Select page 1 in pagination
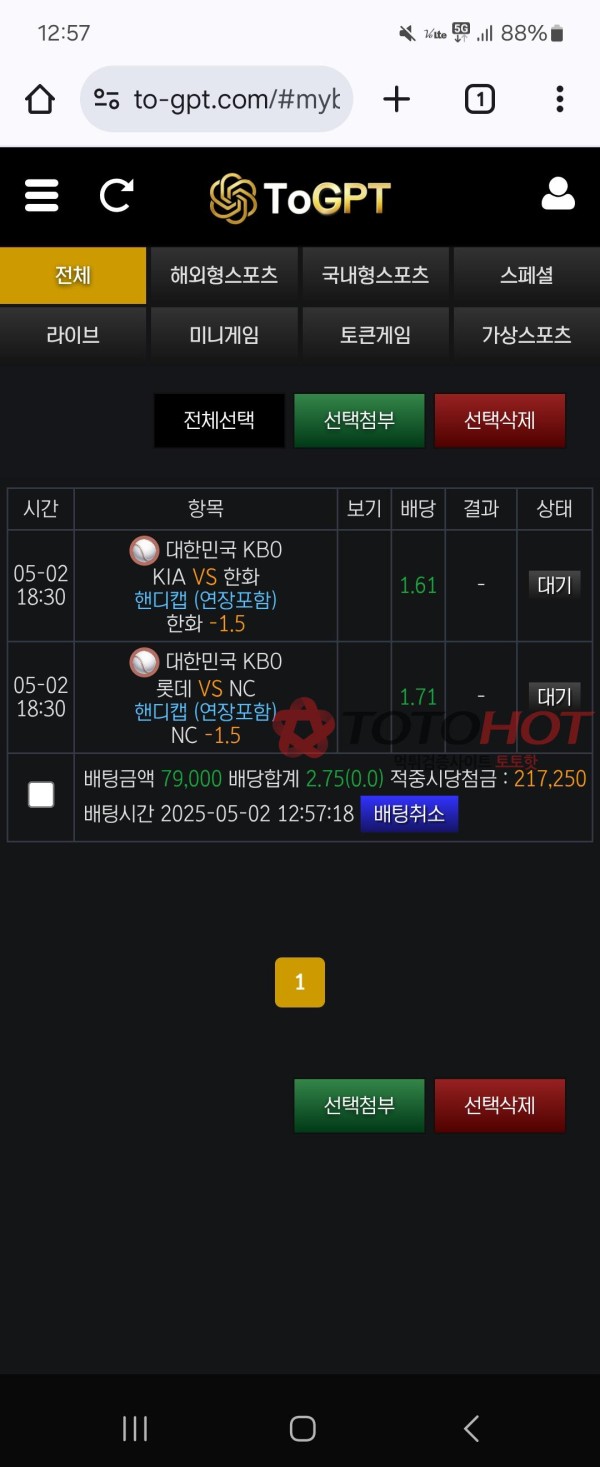600x1467 pixels. [x=299, y=982]
